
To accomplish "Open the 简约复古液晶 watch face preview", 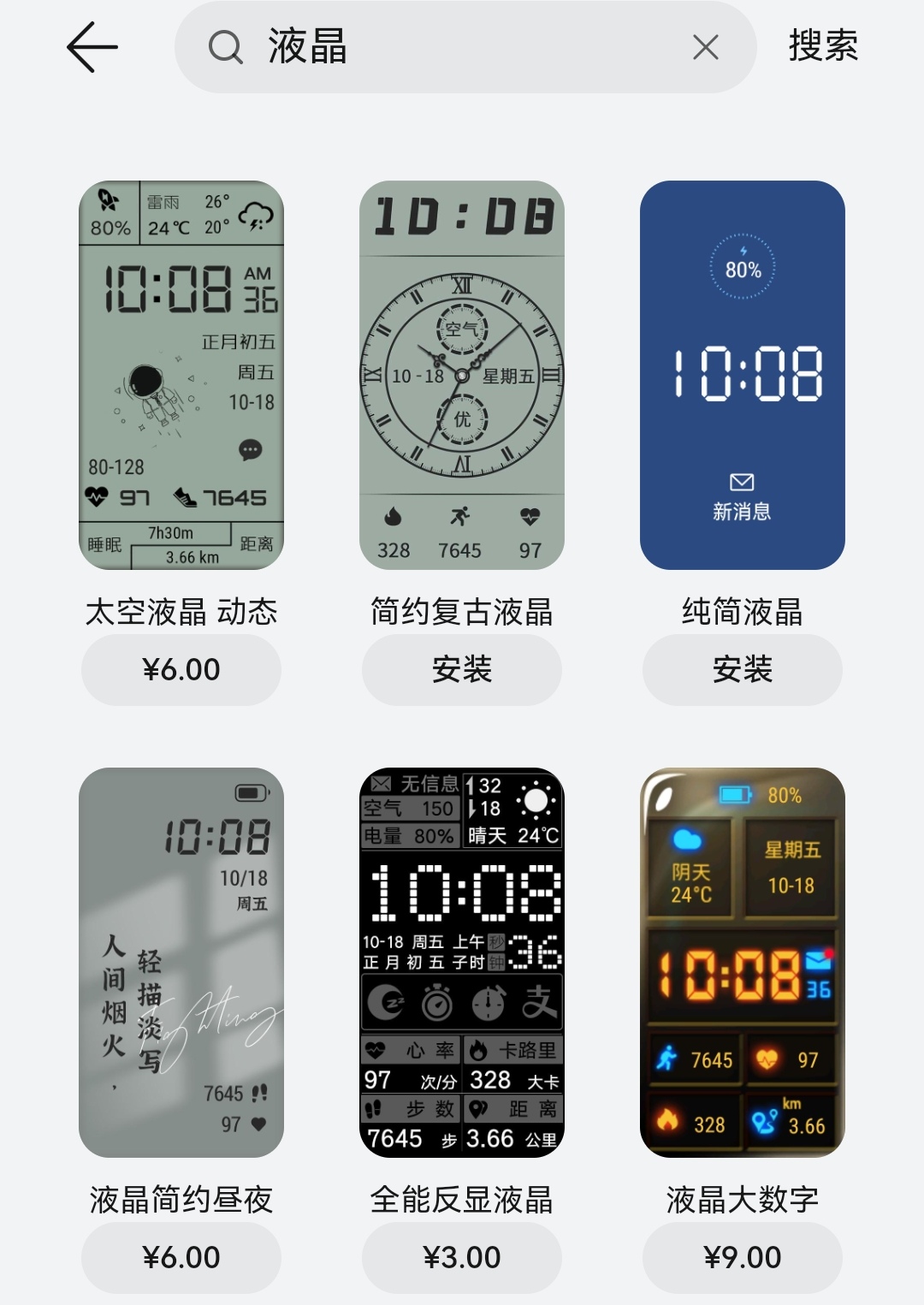I will click(462, 375).
